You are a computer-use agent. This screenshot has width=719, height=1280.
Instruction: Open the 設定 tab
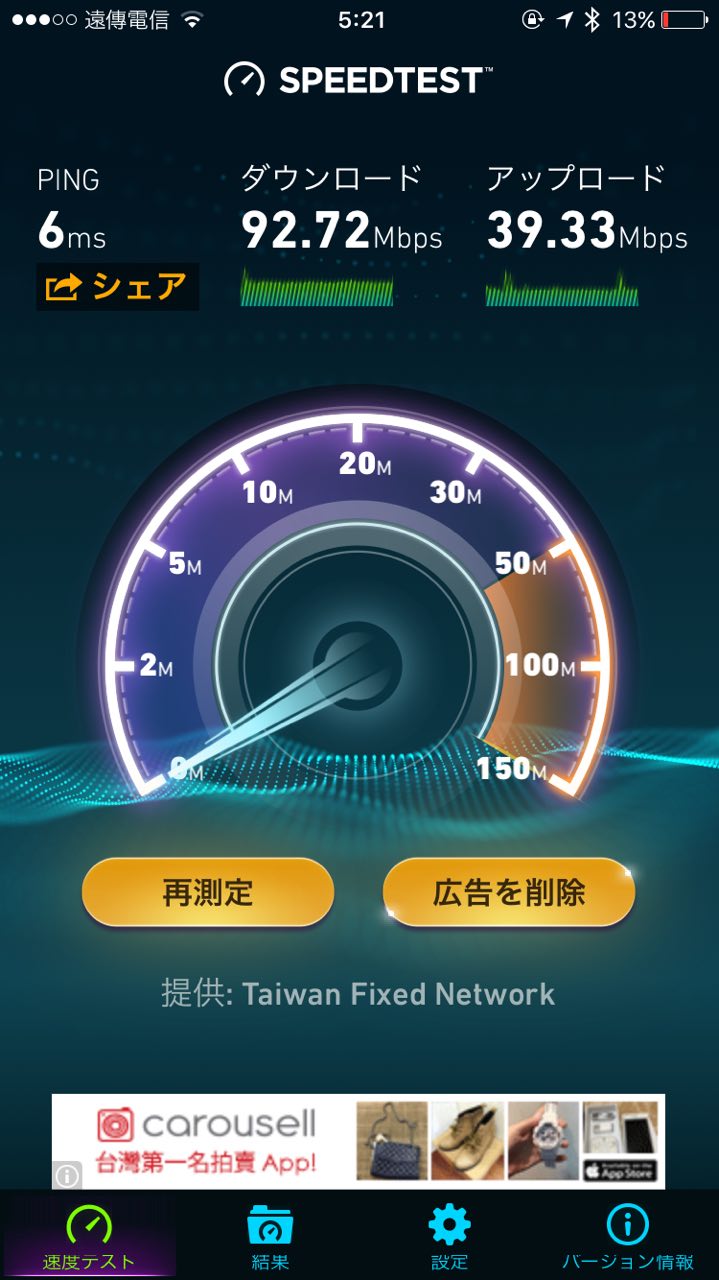click(448, 1236)
